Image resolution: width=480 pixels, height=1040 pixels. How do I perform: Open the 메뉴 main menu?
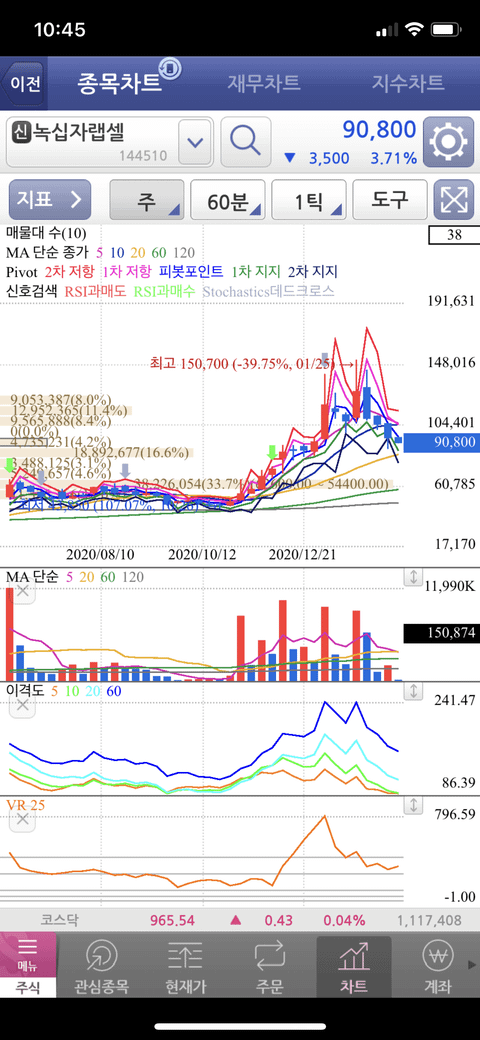28,966
